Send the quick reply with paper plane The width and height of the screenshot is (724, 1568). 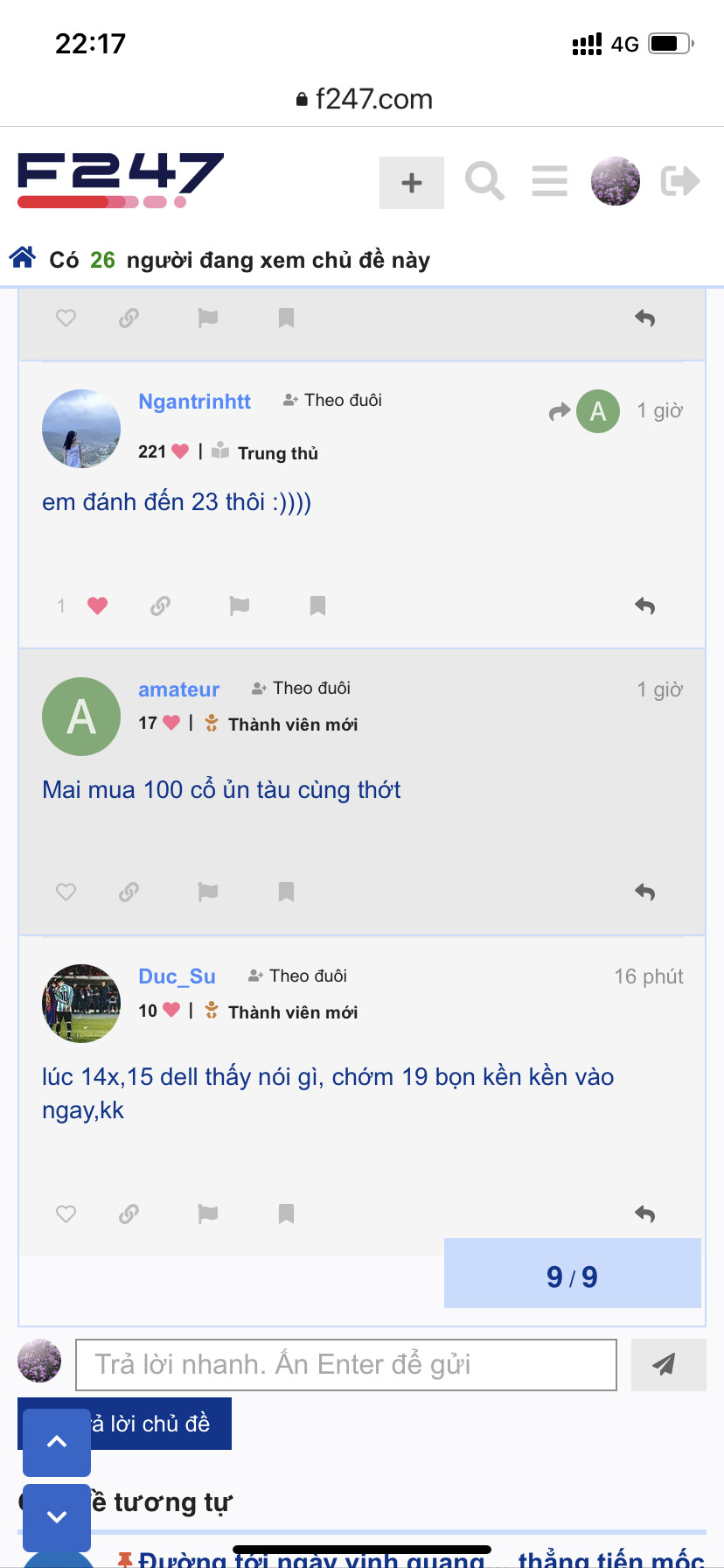pos(667,1364)
